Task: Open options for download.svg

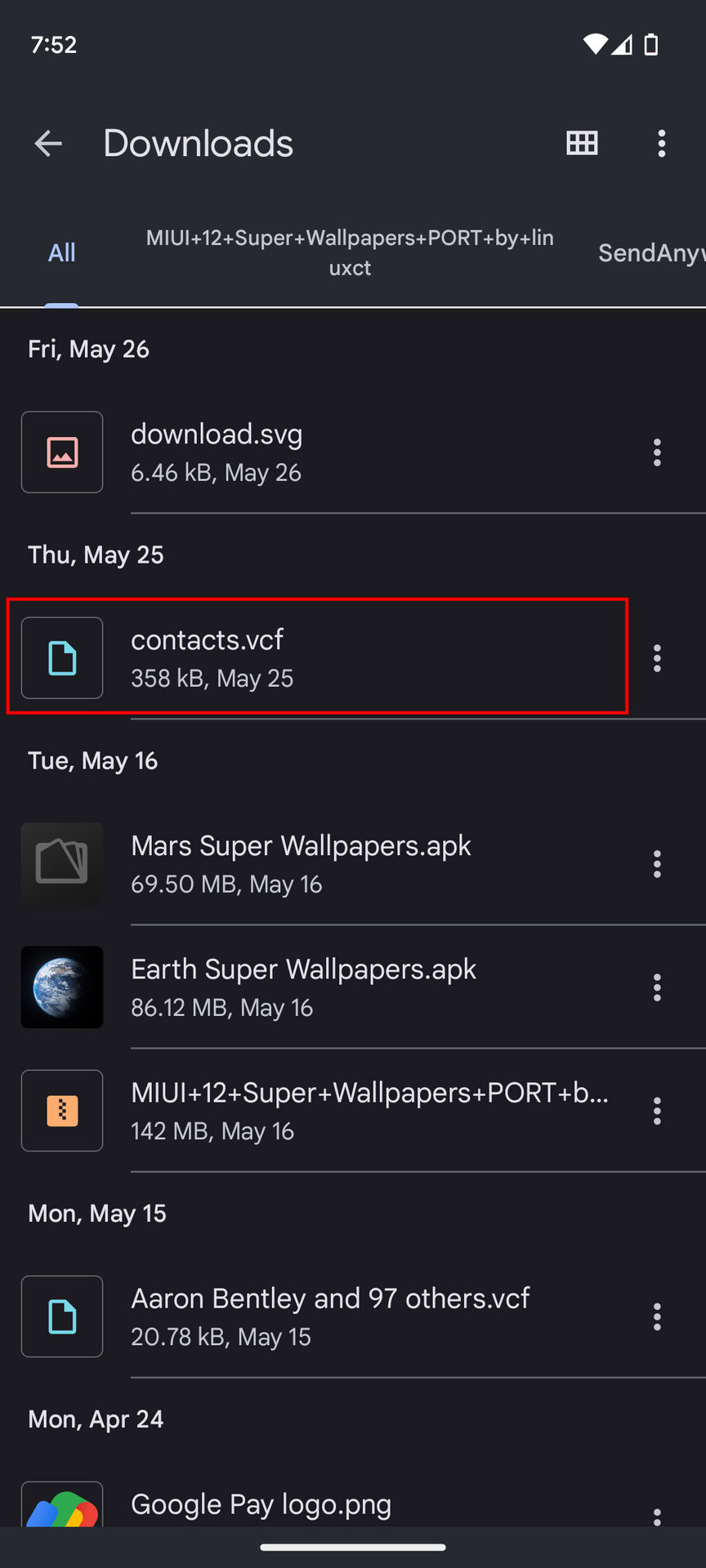Action: point(657,452)
